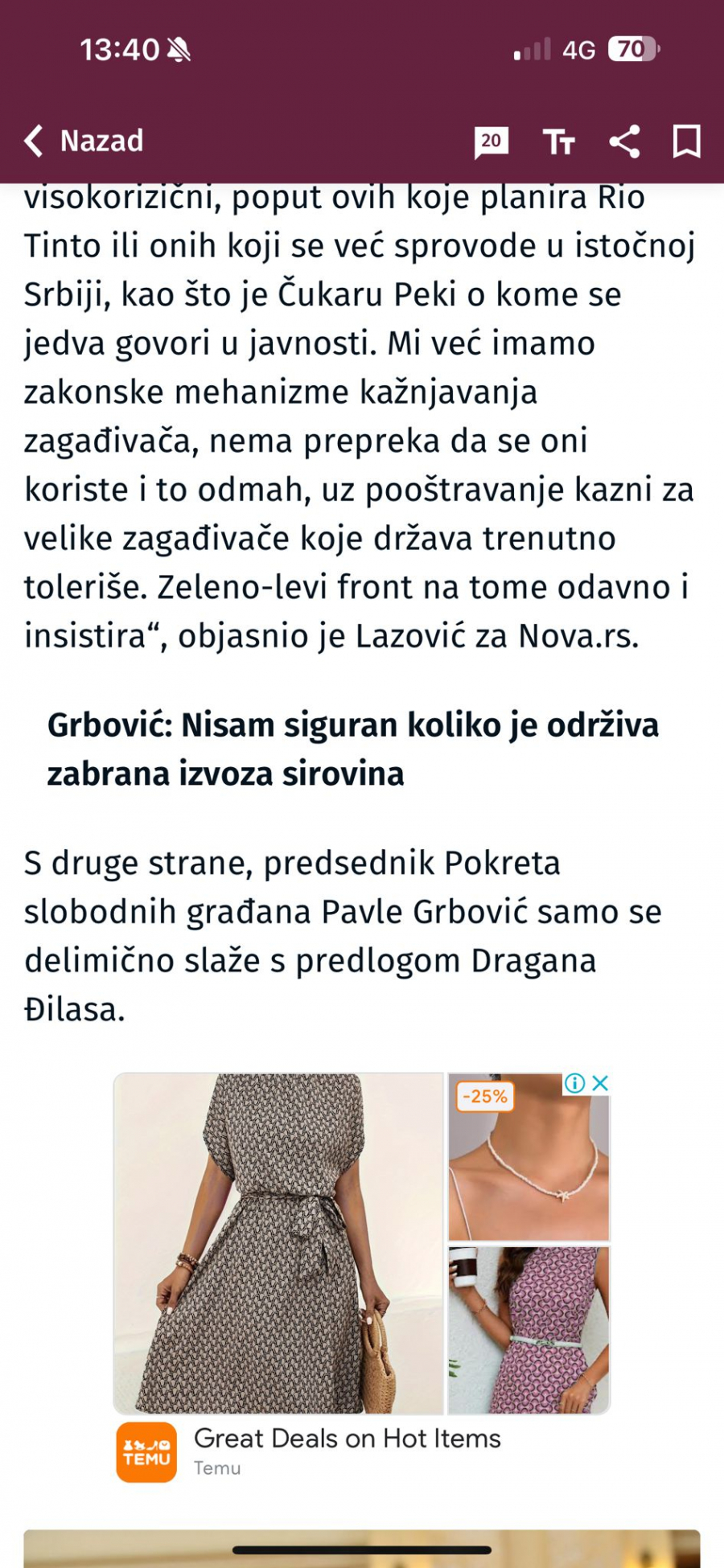The width and height of the screenshot is (724, 1568).
Task: Close the Temu advertisement
Action: pos(600,1083)
